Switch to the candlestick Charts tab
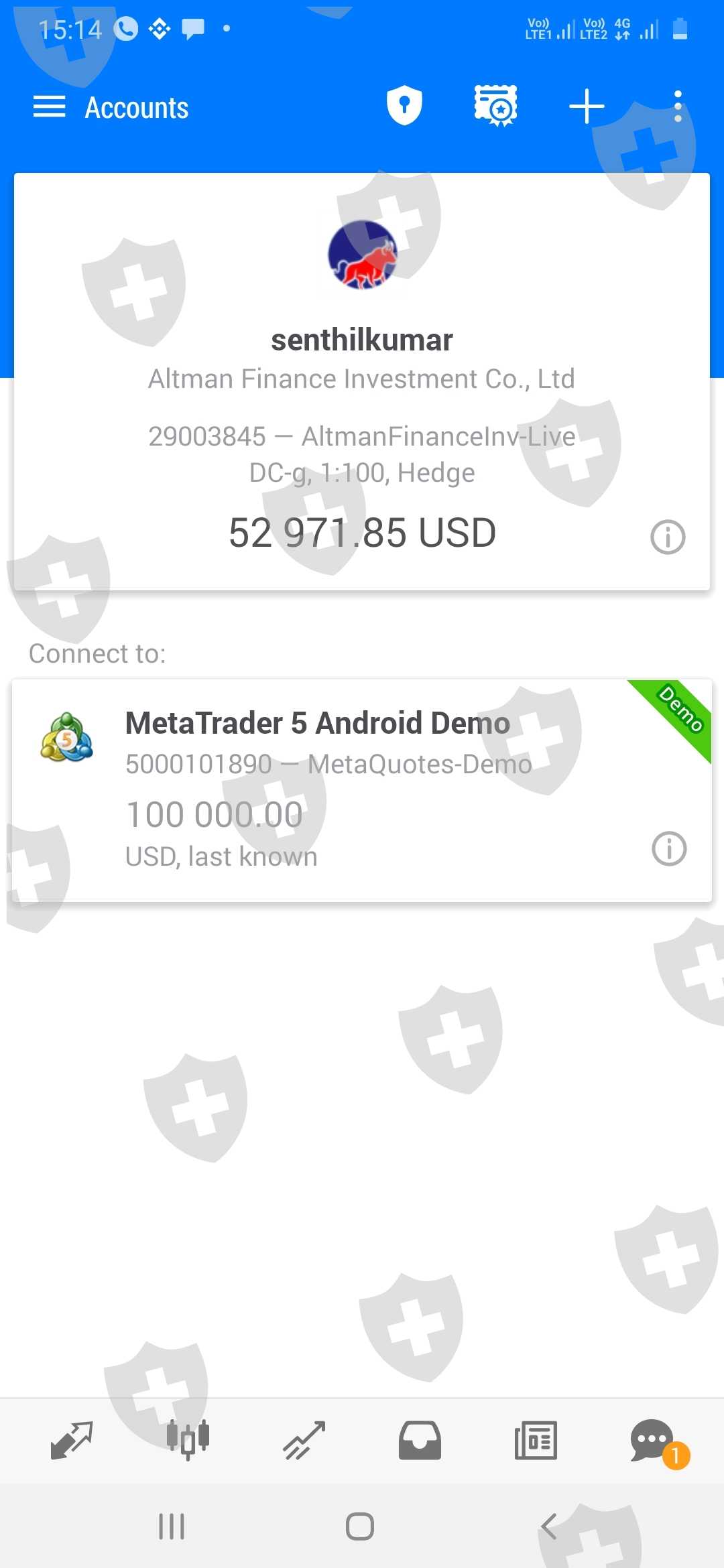The width and height of the screenshot is (724, 1568). click(188, 1440)
